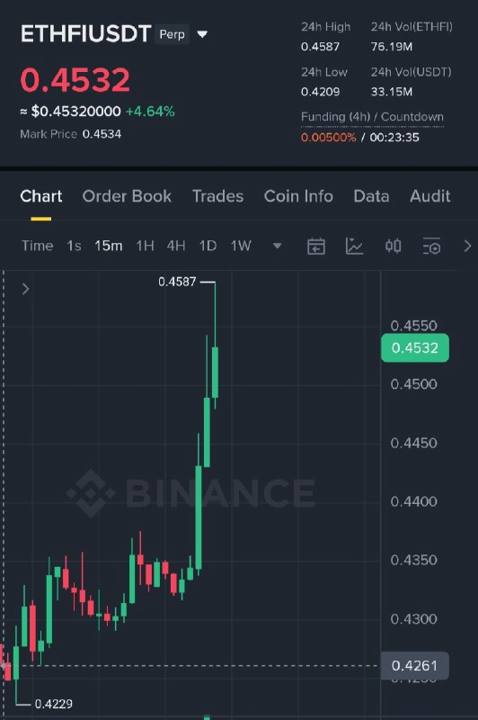Select the 1s interval
The image size is (478, 720).
point(74,246)
